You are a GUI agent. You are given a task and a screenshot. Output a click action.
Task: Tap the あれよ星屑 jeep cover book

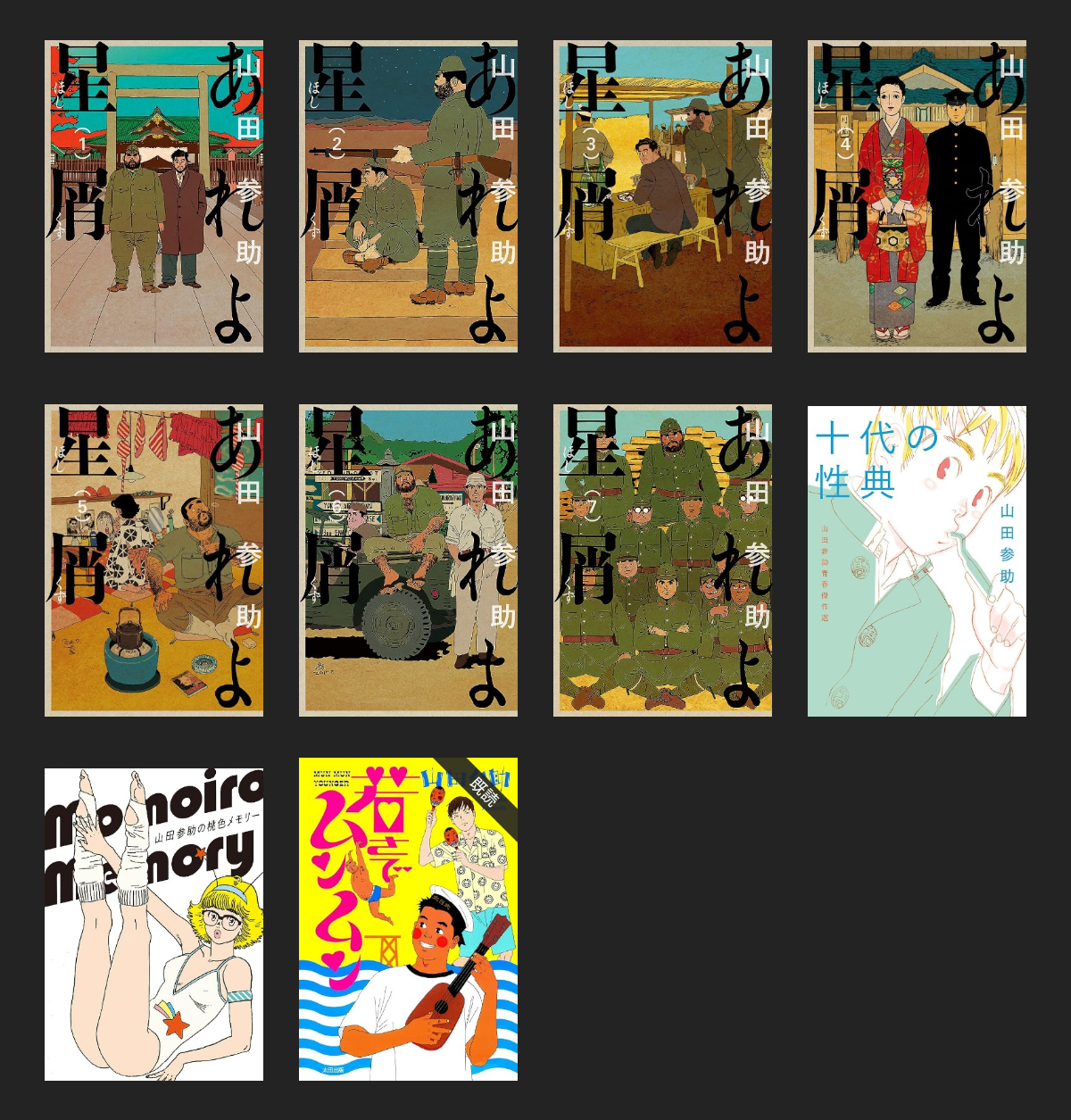pos(408,560)
